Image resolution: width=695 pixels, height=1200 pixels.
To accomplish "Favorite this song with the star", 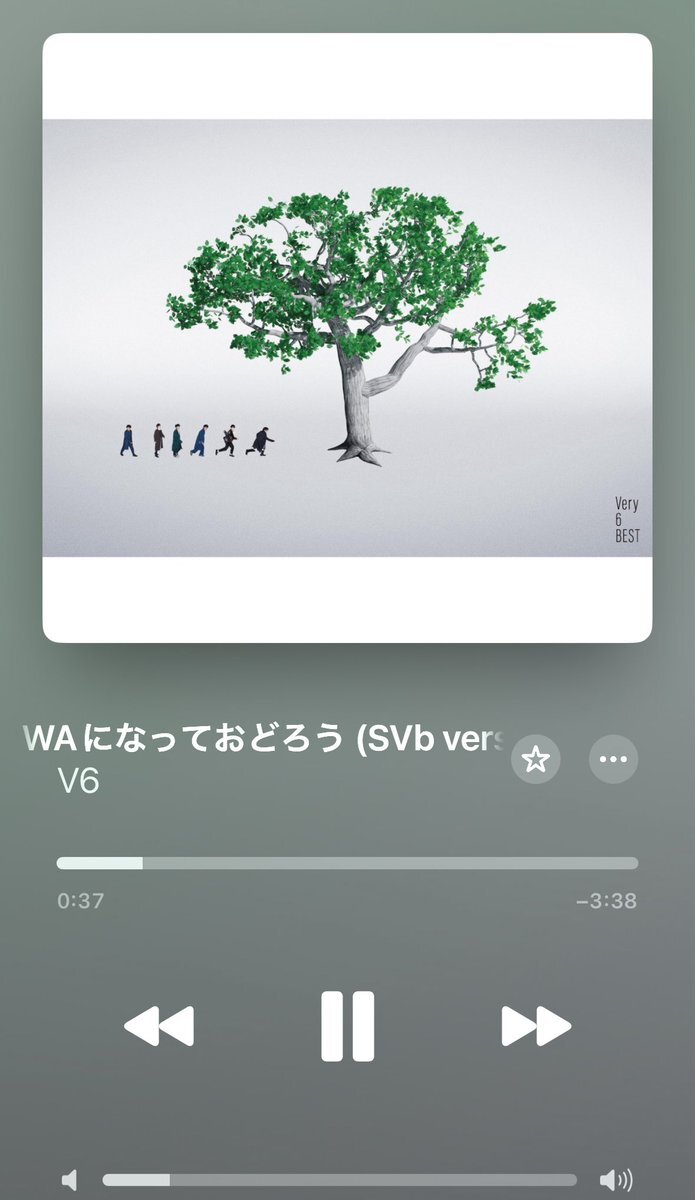I will [536, 760].
